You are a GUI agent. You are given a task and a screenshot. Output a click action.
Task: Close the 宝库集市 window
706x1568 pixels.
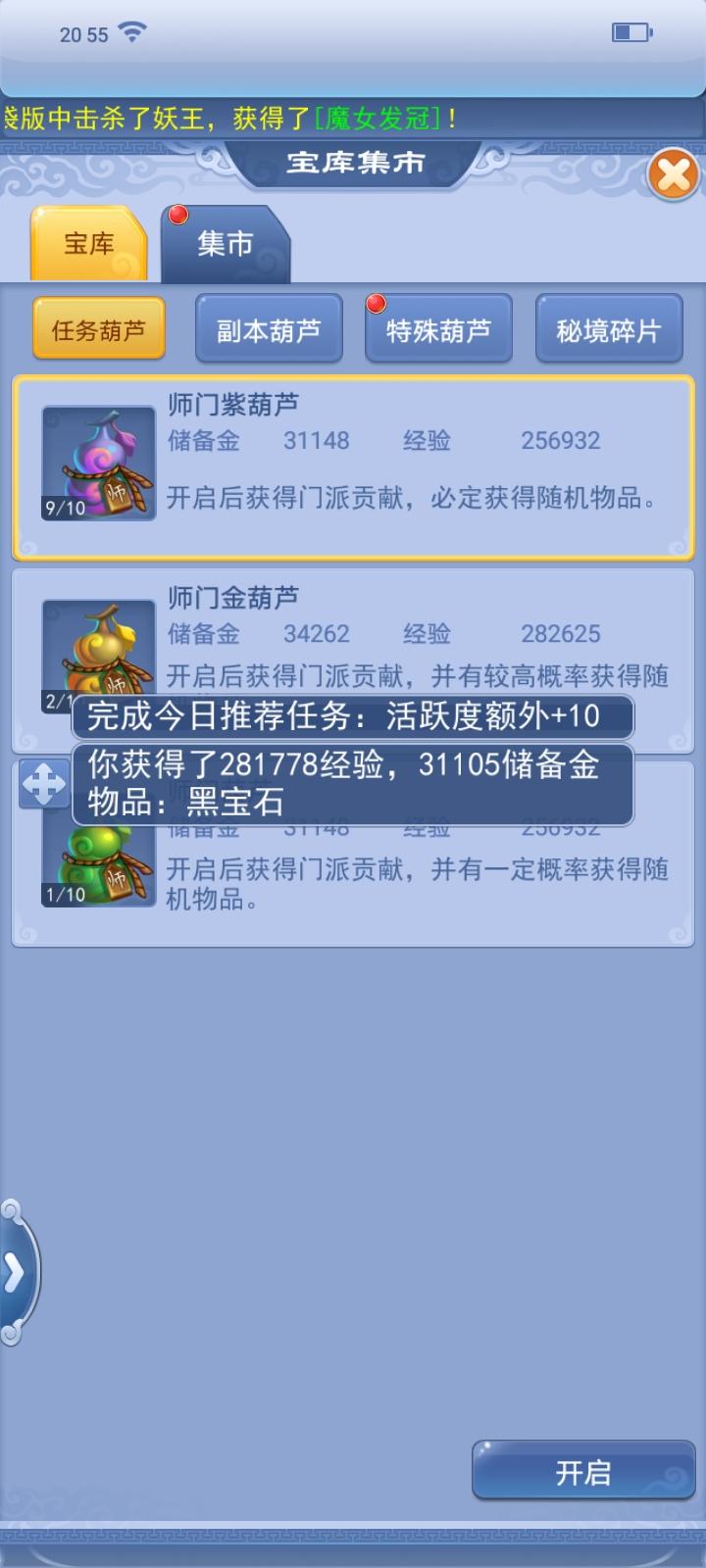[x=674, y=176]
